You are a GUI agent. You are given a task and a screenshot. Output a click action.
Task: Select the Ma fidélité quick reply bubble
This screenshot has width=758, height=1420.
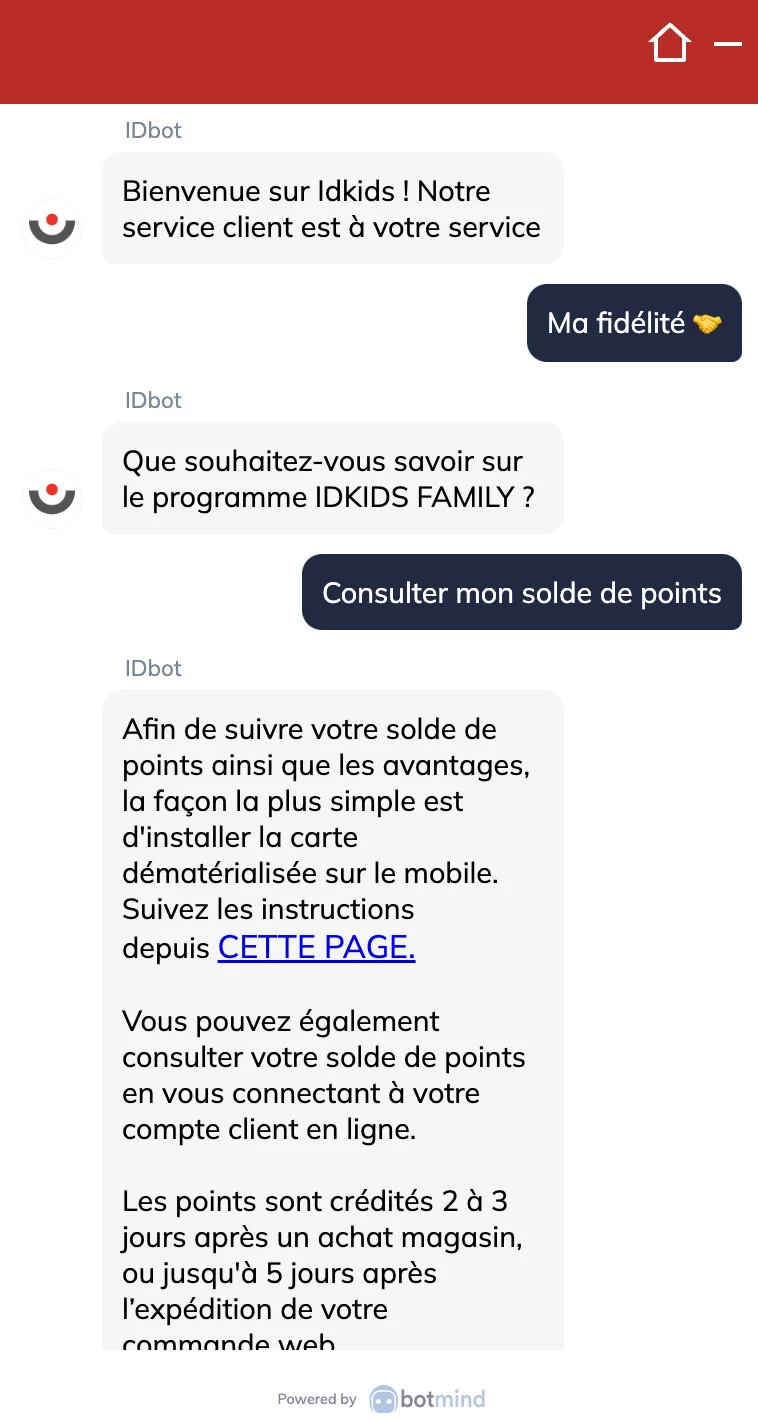point(634,322)
